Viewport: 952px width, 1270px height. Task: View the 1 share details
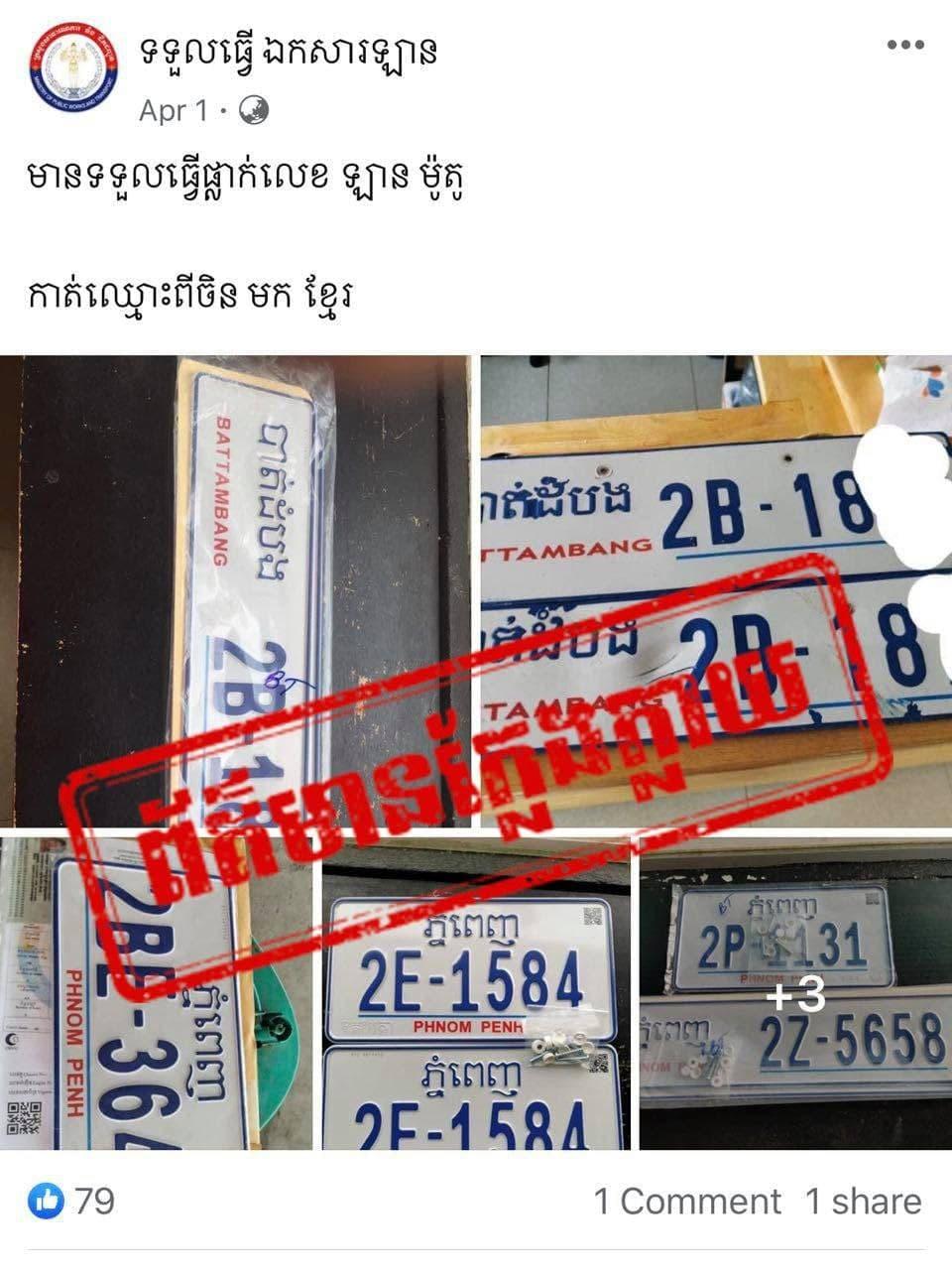[x=863, y=1202]
